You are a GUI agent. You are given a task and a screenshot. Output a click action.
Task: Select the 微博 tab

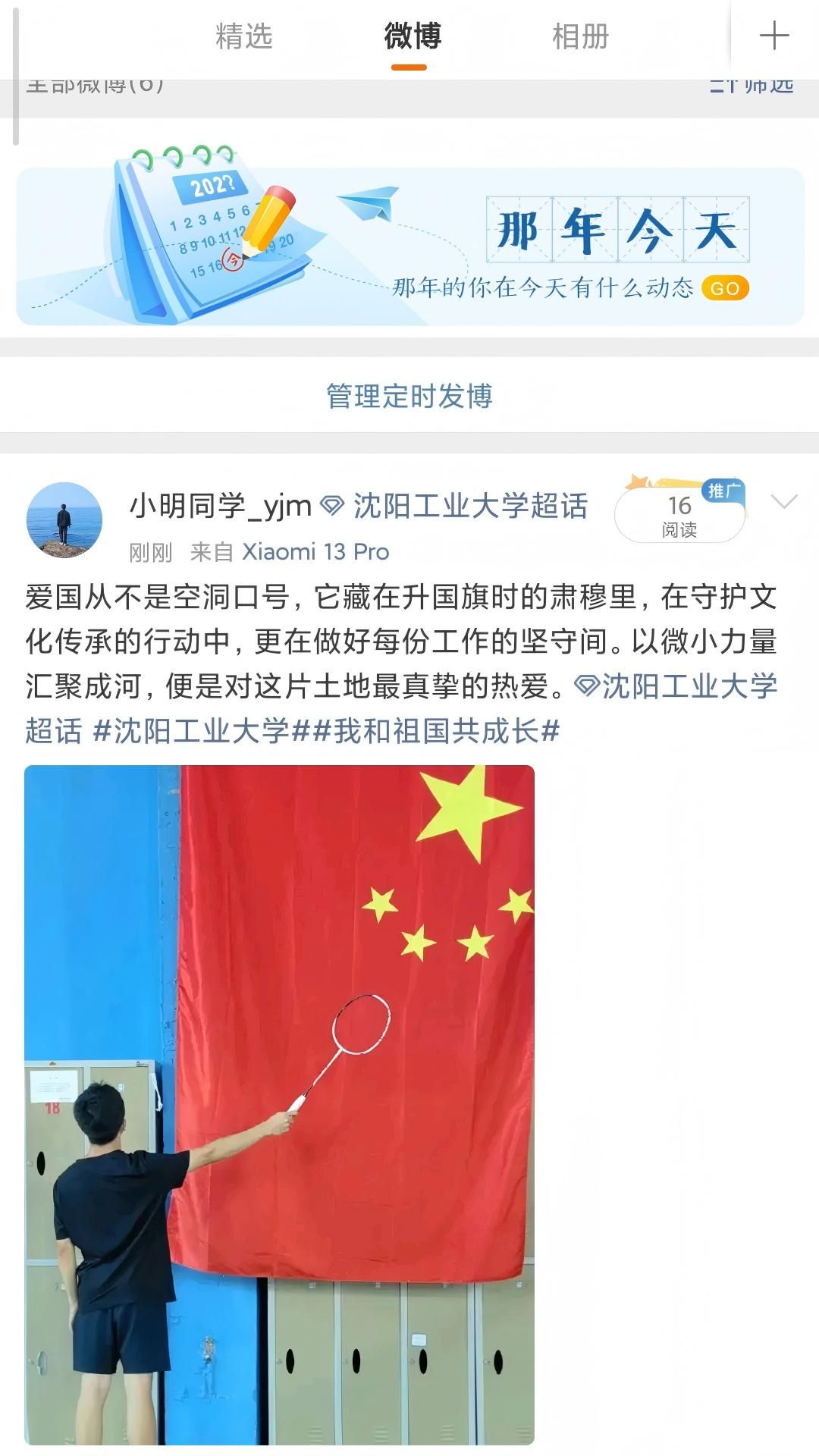click(412, 36)
